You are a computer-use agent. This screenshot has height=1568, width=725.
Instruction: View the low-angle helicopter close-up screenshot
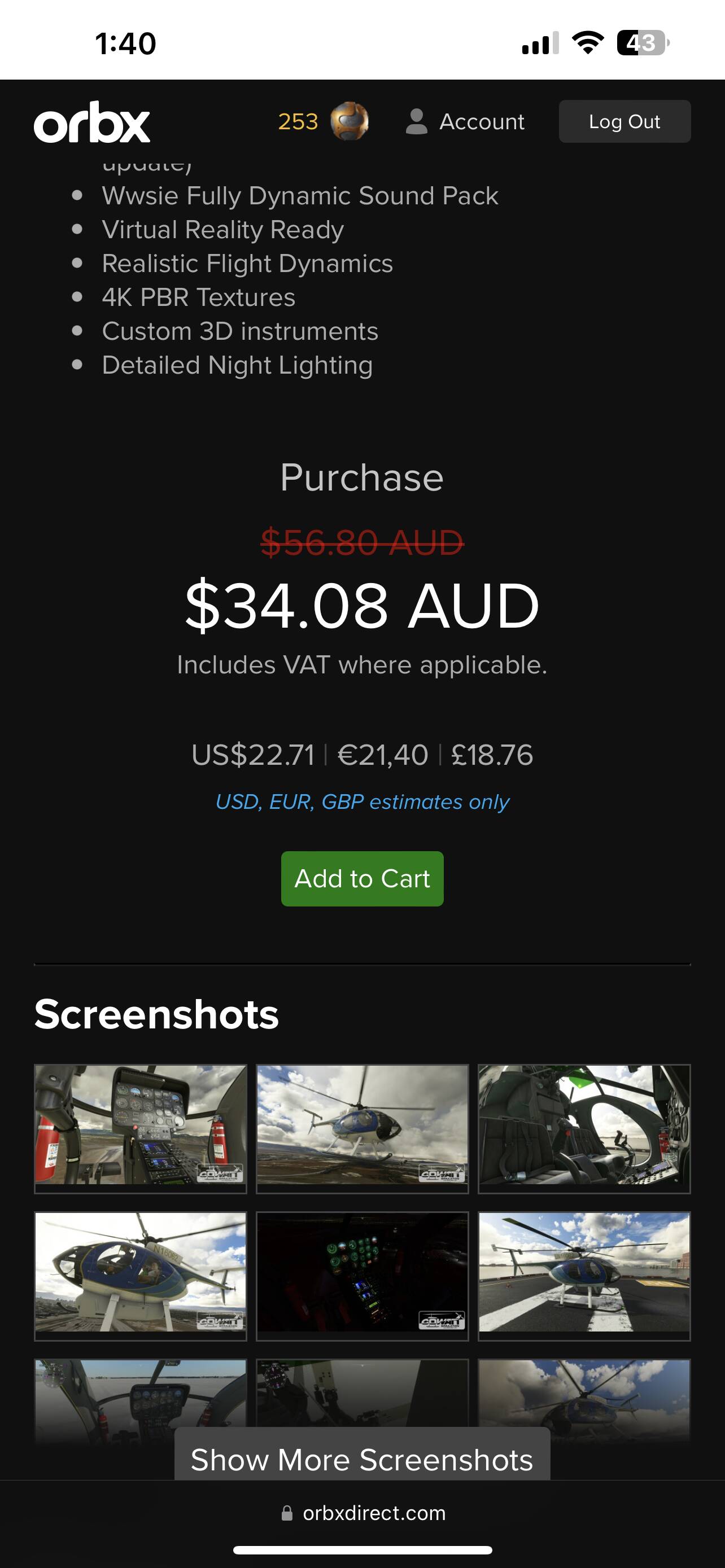click(x=141, y=1275)
